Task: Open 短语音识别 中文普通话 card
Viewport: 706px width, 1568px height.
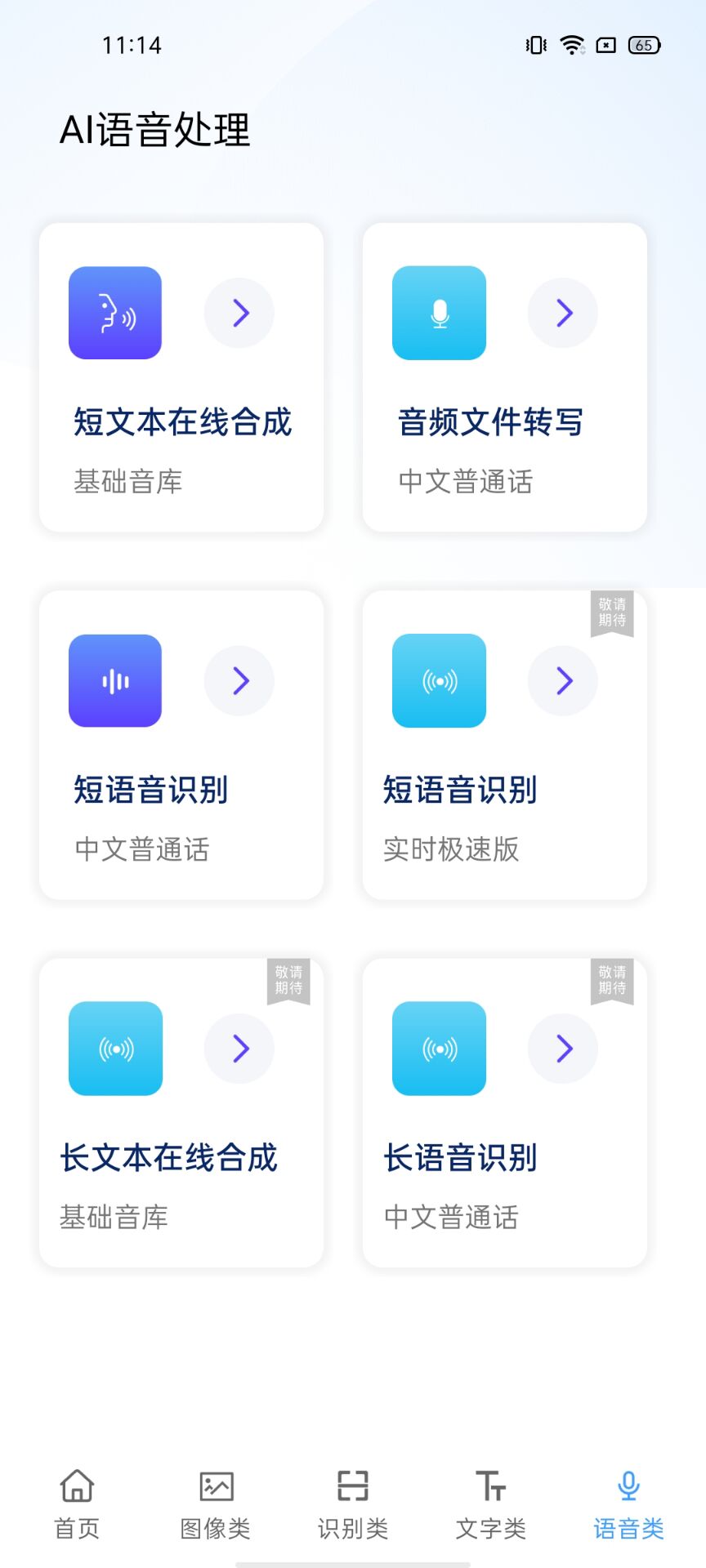Action: pos(181,745)
